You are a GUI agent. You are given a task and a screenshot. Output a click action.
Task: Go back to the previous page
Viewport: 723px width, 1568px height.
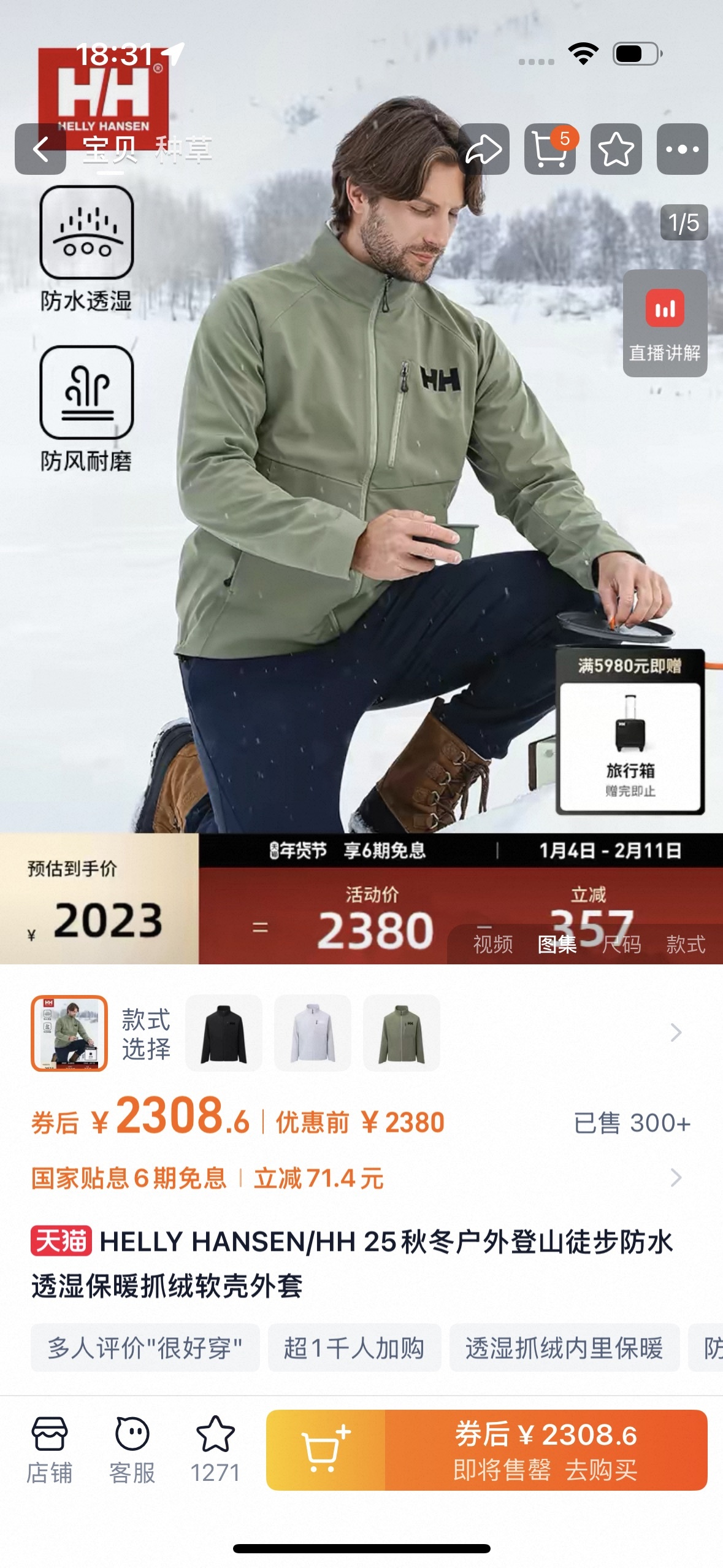pos(40,149)
